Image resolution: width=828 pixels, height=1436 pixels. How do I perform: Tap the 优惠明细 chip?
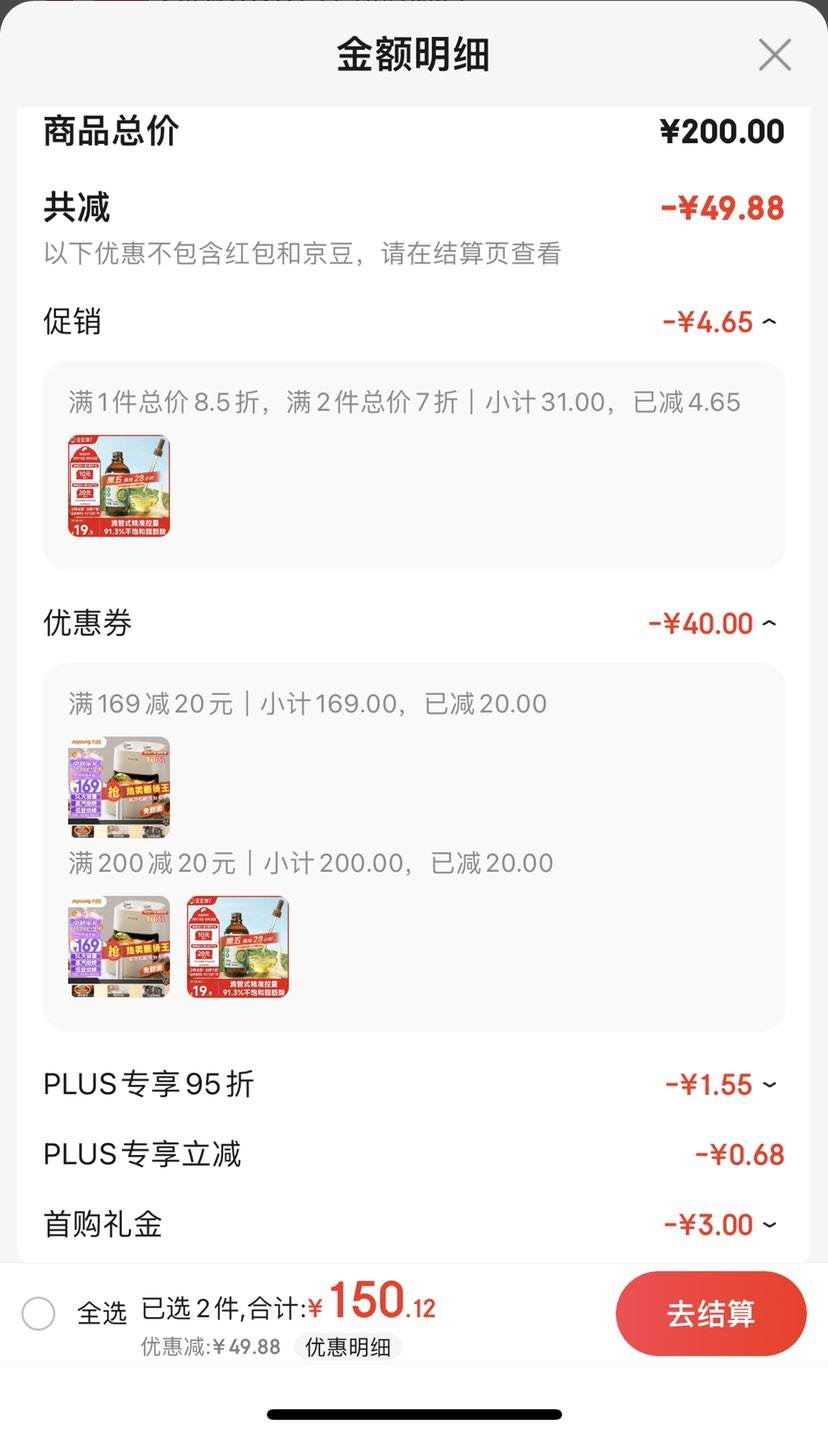pyautogui.click(x=347, y=1347)
